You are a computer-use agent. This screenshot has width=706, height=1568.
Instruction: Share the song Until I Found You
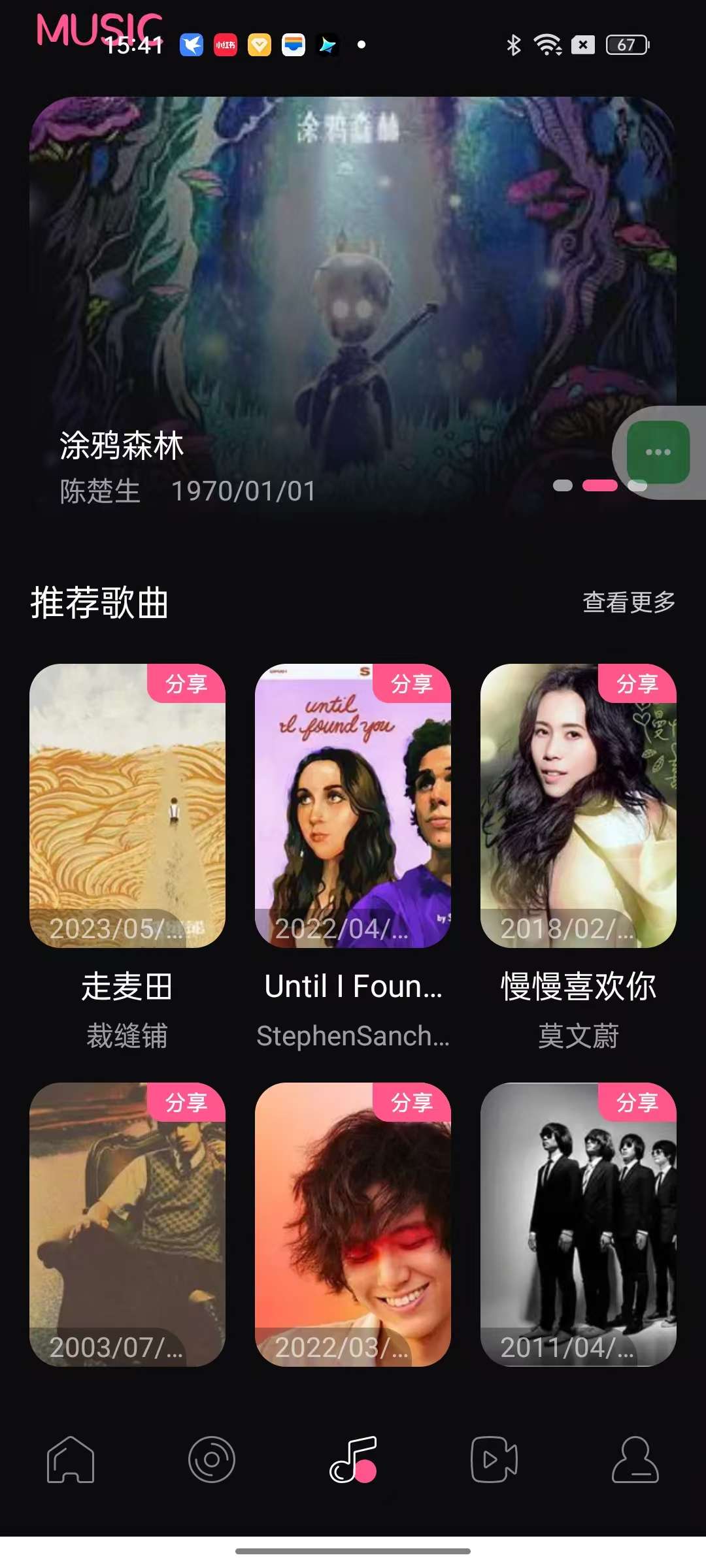[x=412, y=683]
